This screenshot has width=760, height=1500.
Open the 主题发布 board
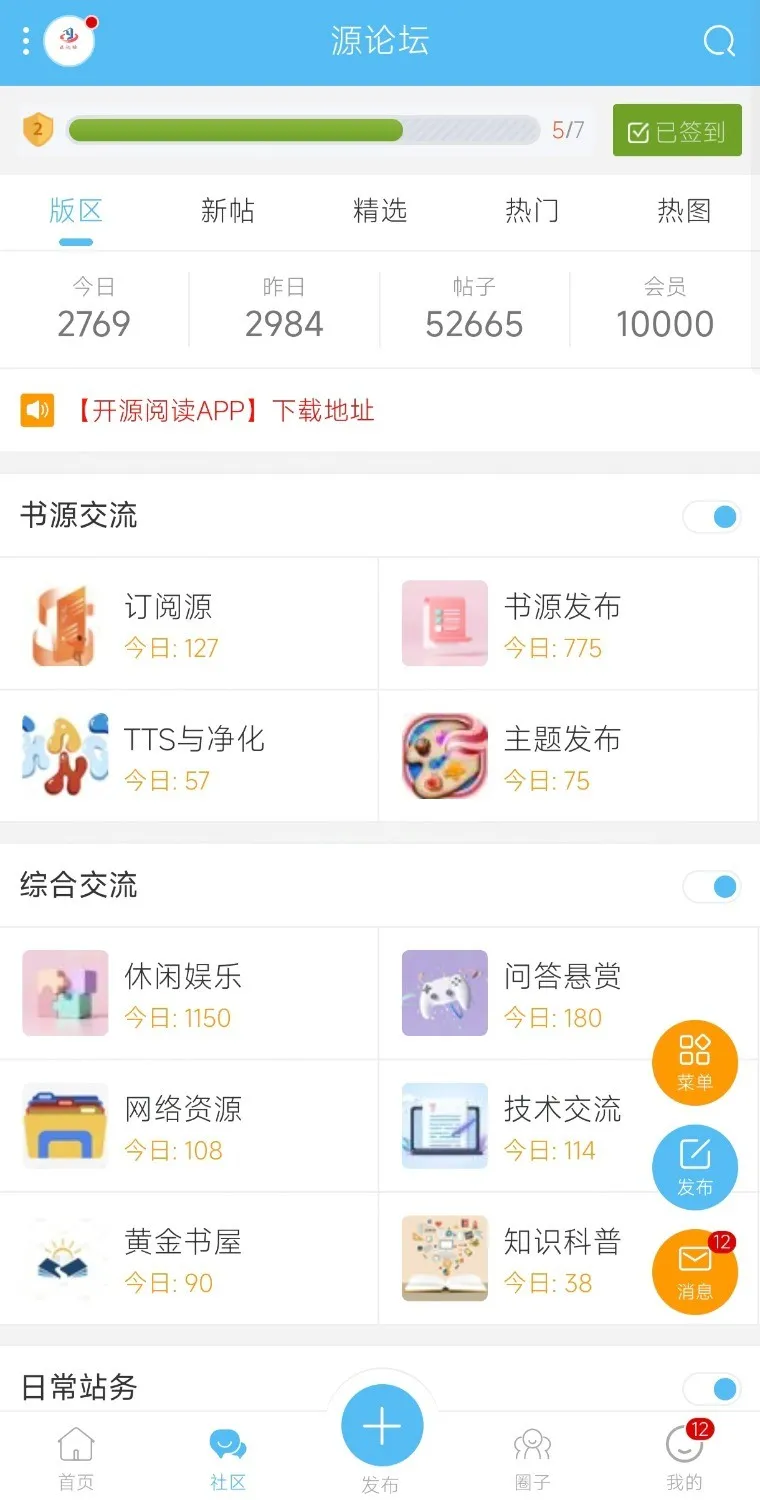point(568,757)
